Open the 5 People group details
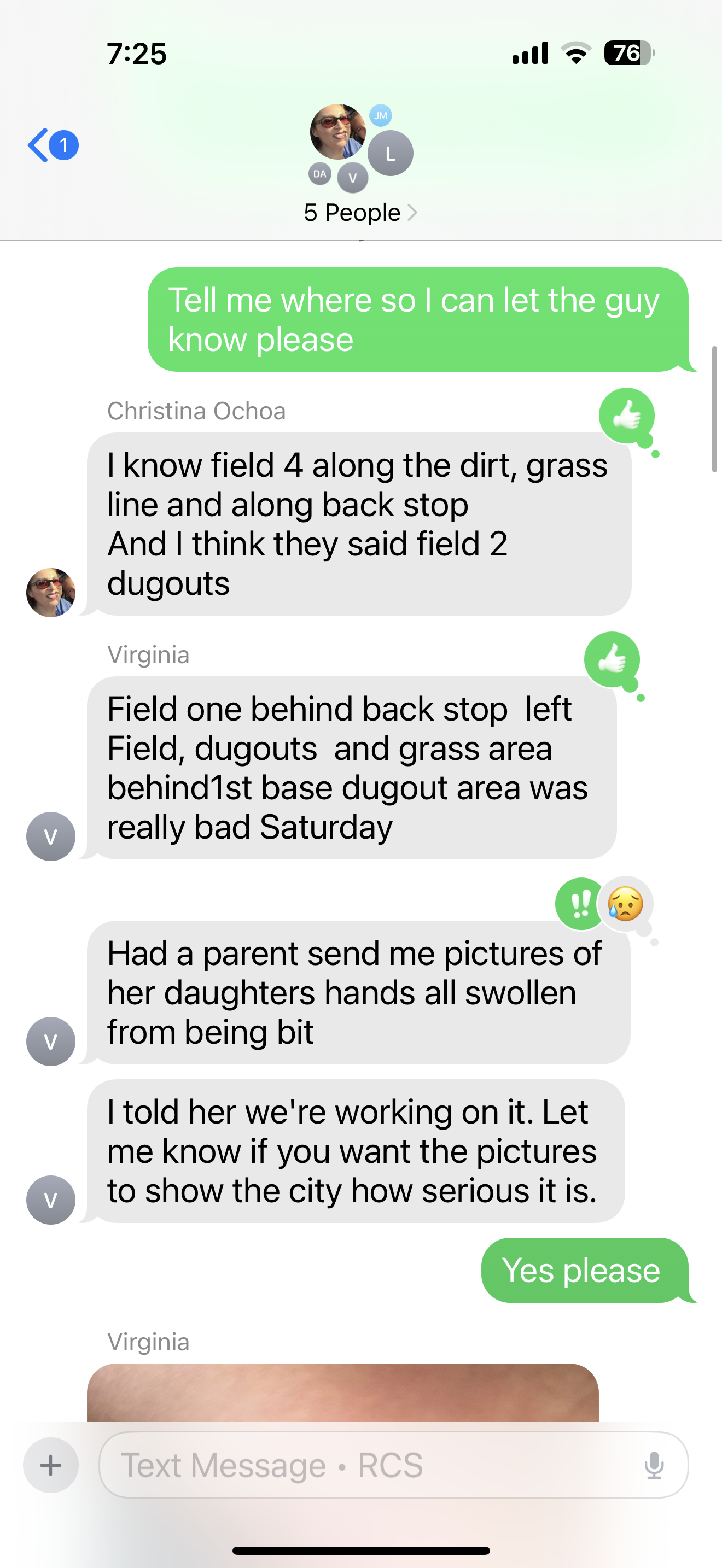Viewport: 722px width, 1568px height. (x=360, y=213)
